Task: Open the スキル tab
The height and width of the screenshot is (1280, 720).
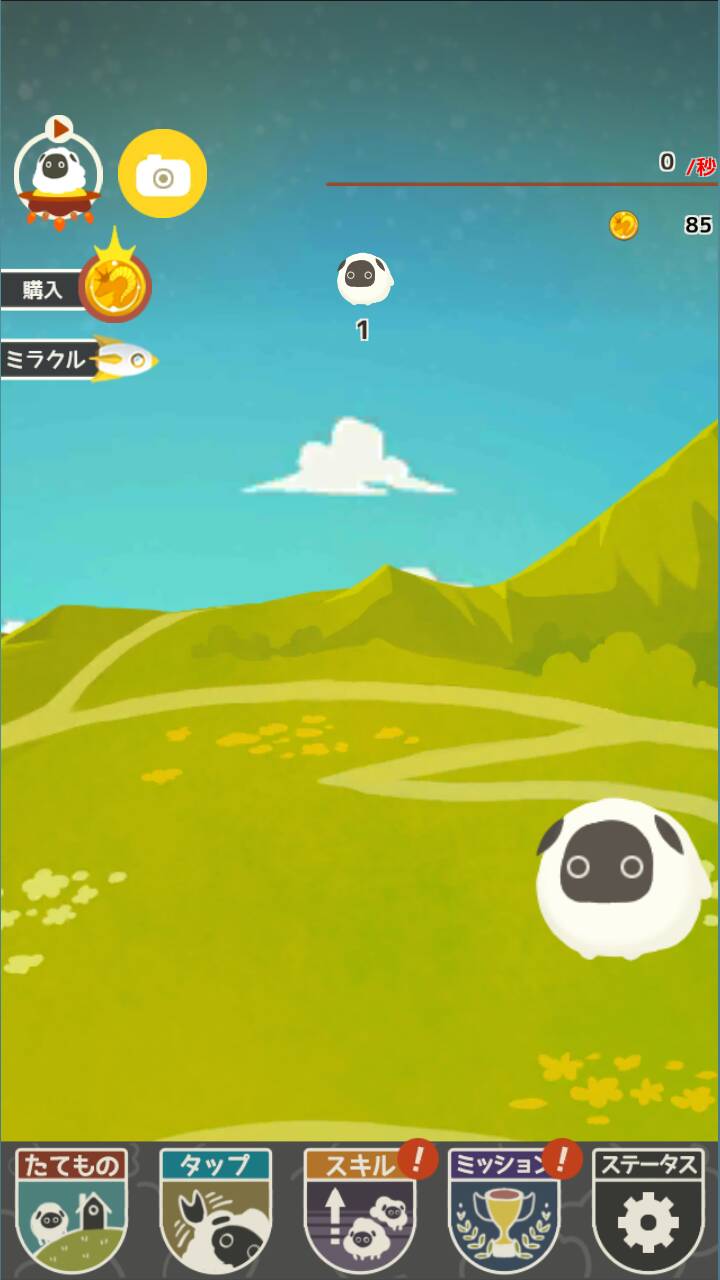Action: point(359,1209)
